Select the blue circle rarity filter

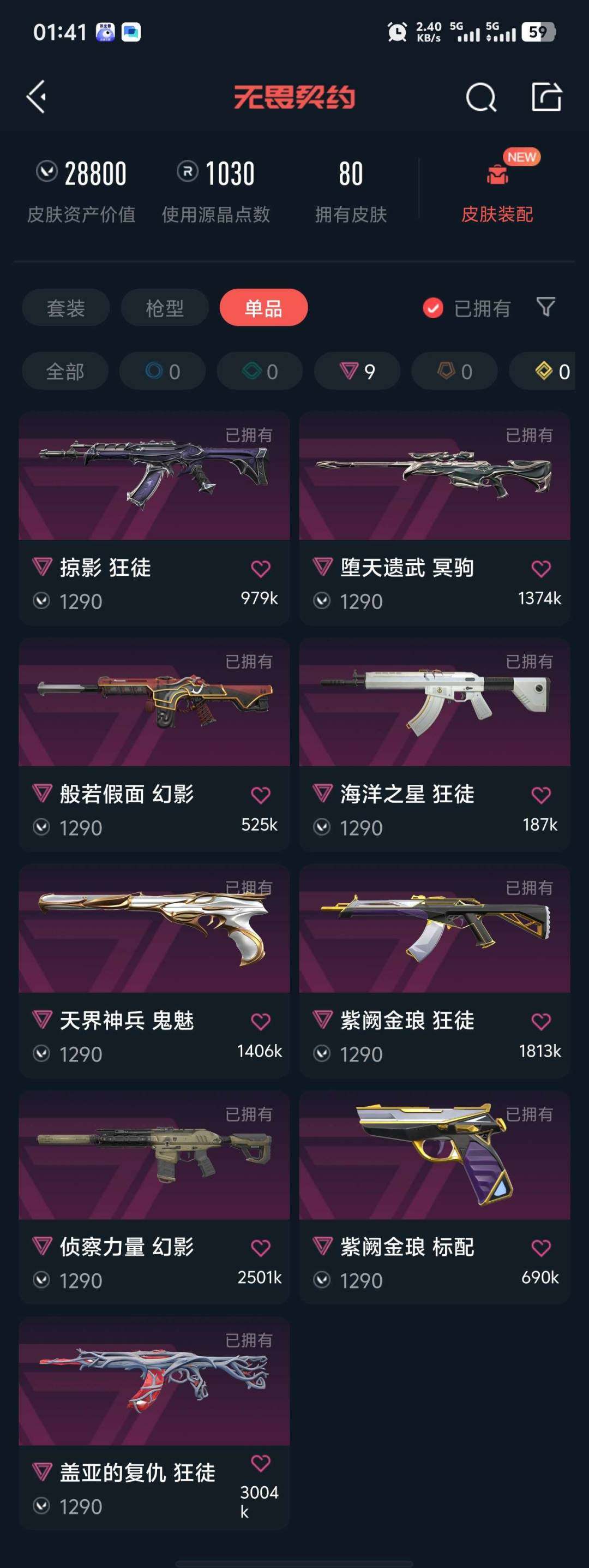click(162, 371)
